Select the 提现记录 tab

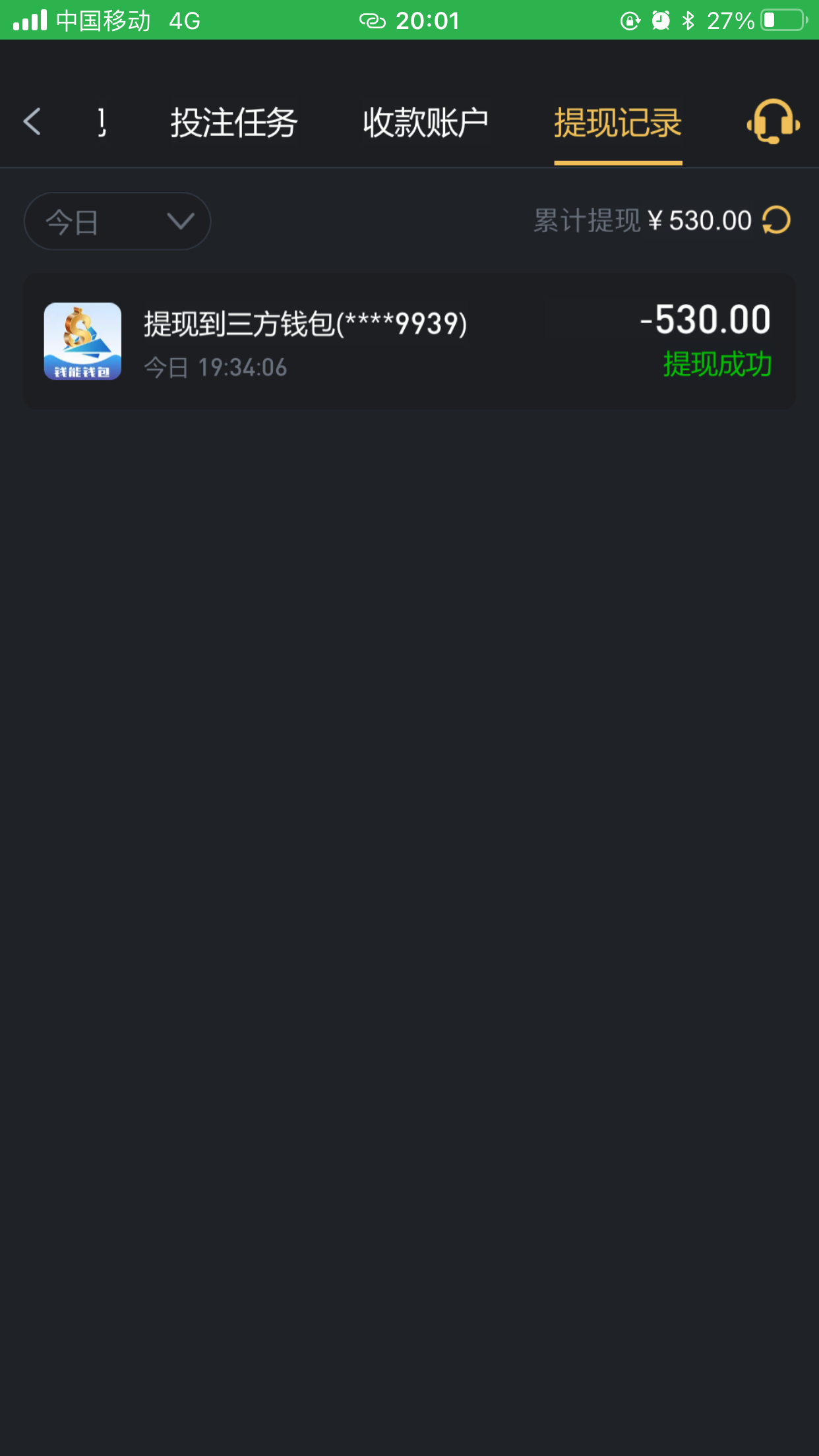[618, 123]
